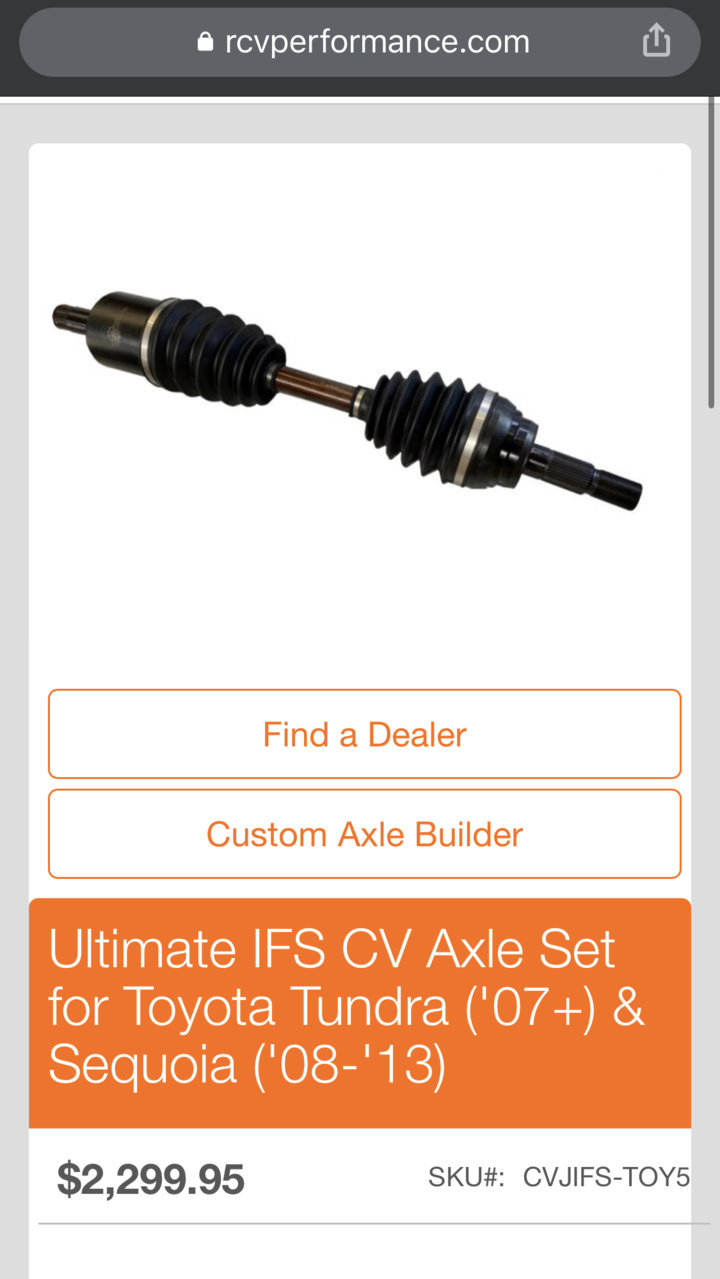Viewport: 720px width, 1279px height.
Task: Tap the share icon in address bar
Action: click(x=656, y=41)
